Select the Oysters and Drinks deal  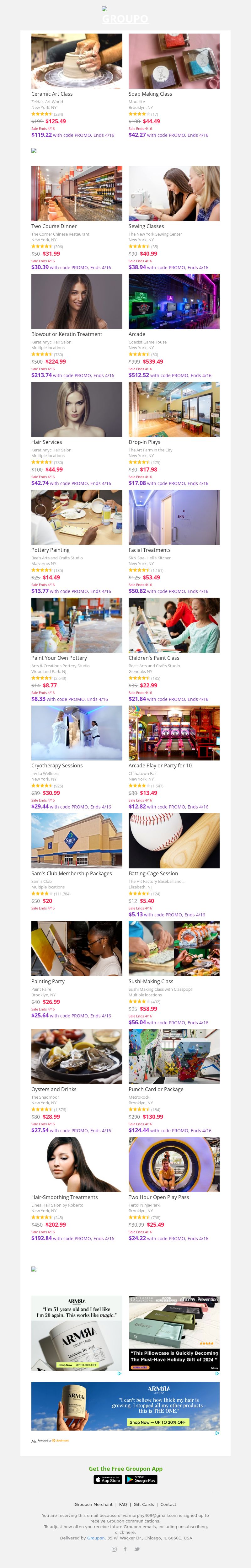pos(76,1056)
